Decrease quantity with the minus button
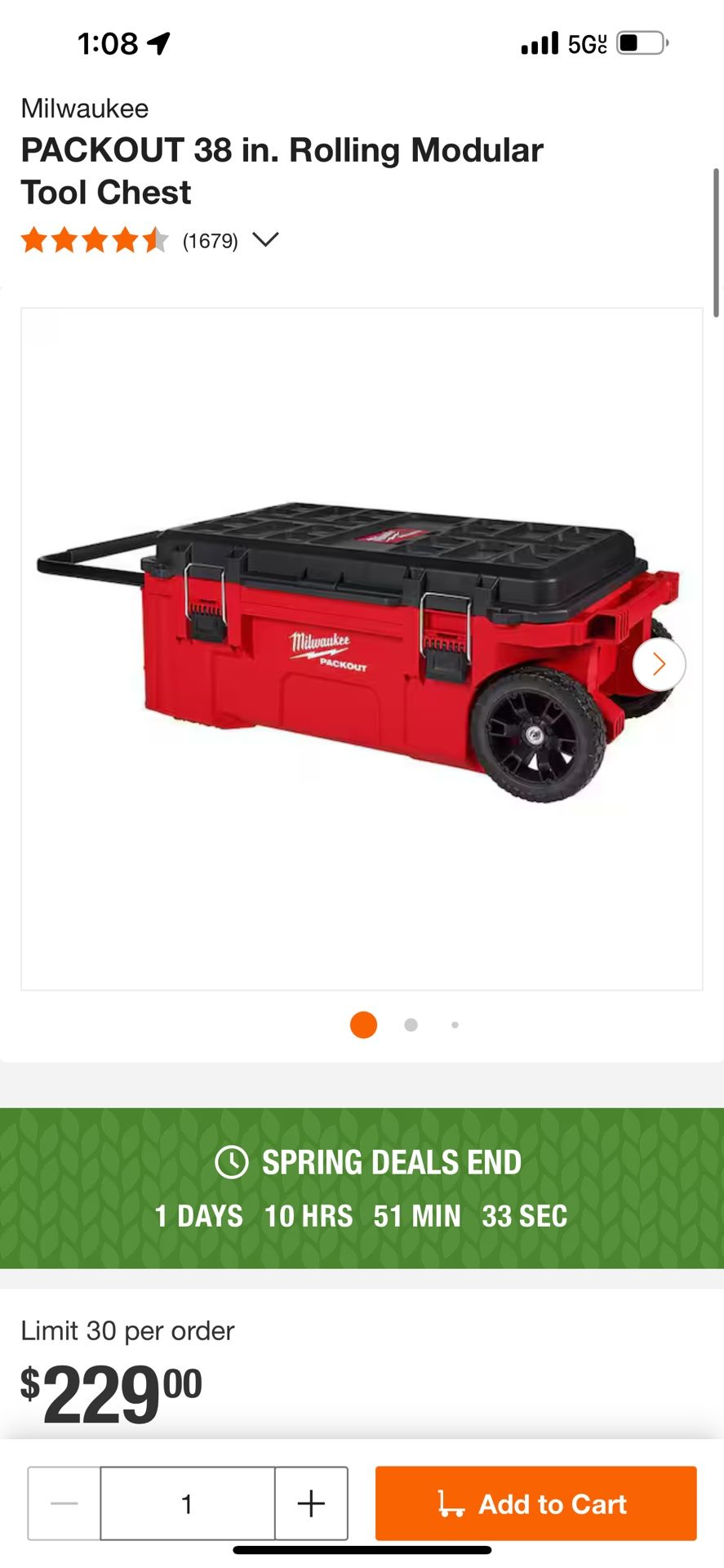 point(64,1503)
